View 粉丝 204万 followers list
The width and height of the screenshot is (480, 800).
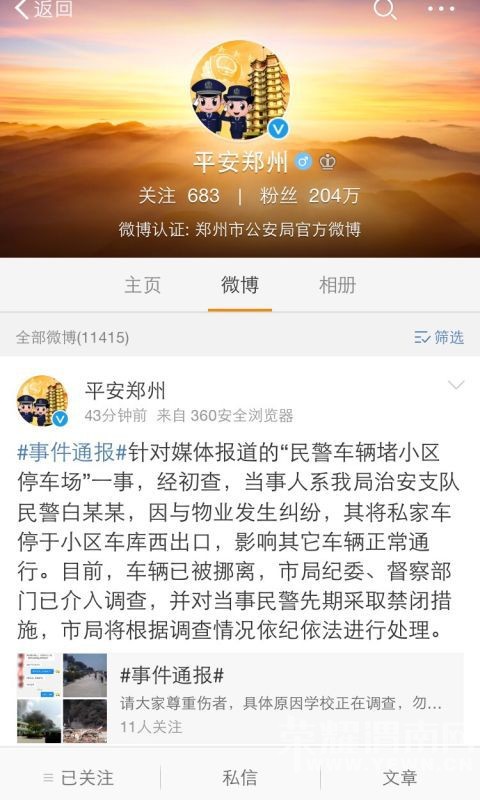[x=310, y=195]
